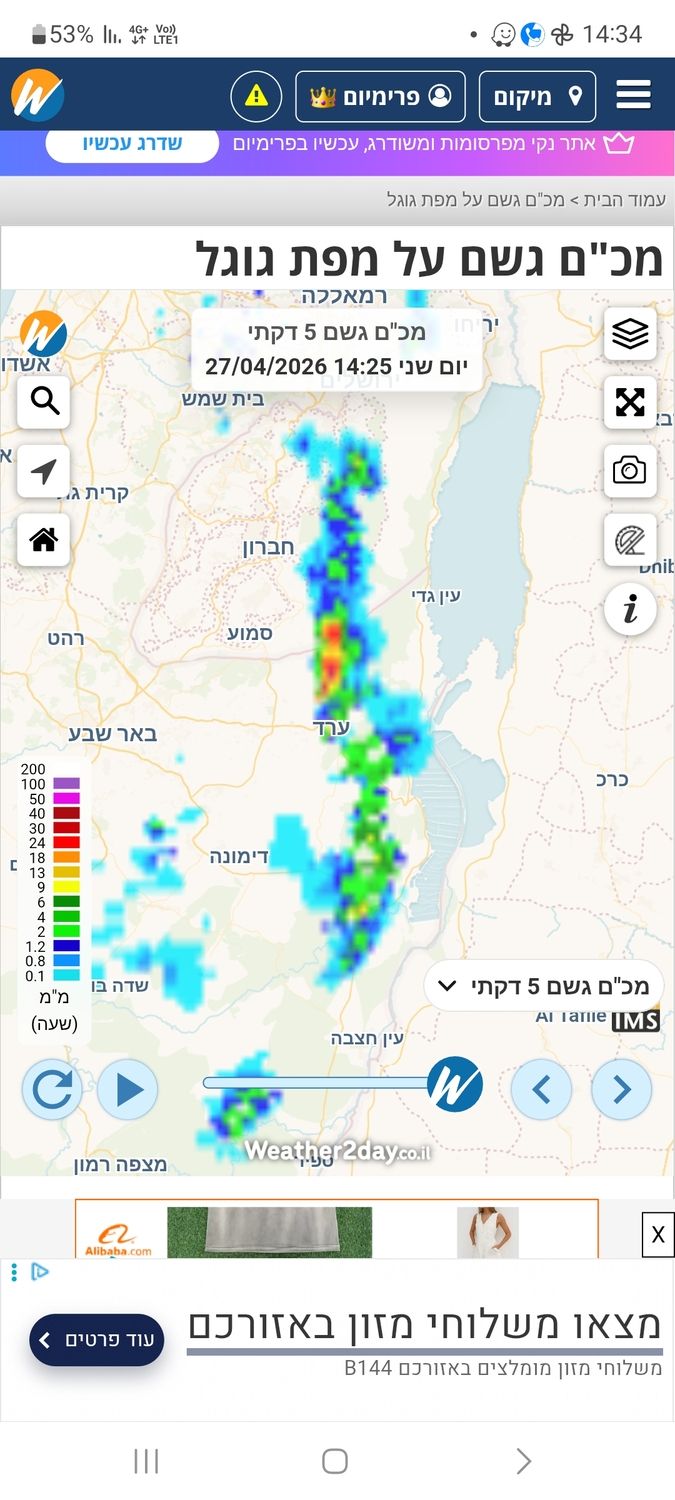The image size is (675, 1500).
Task: Search a place on the map
Action: click(x=44, y=402)
